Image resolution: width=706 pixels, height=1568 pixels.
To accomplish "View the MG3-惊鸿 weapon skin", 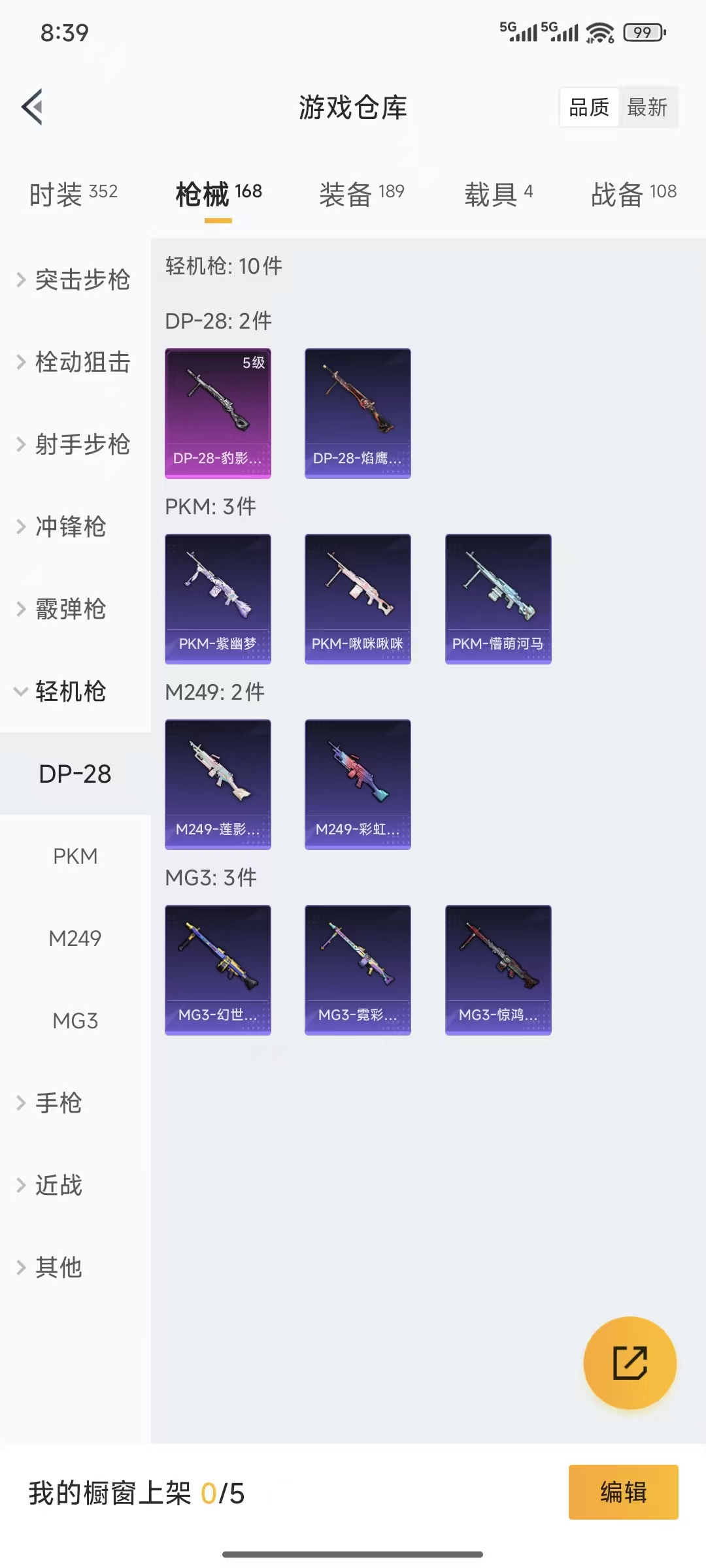I will pyautogui.click(x=498, y=970).
